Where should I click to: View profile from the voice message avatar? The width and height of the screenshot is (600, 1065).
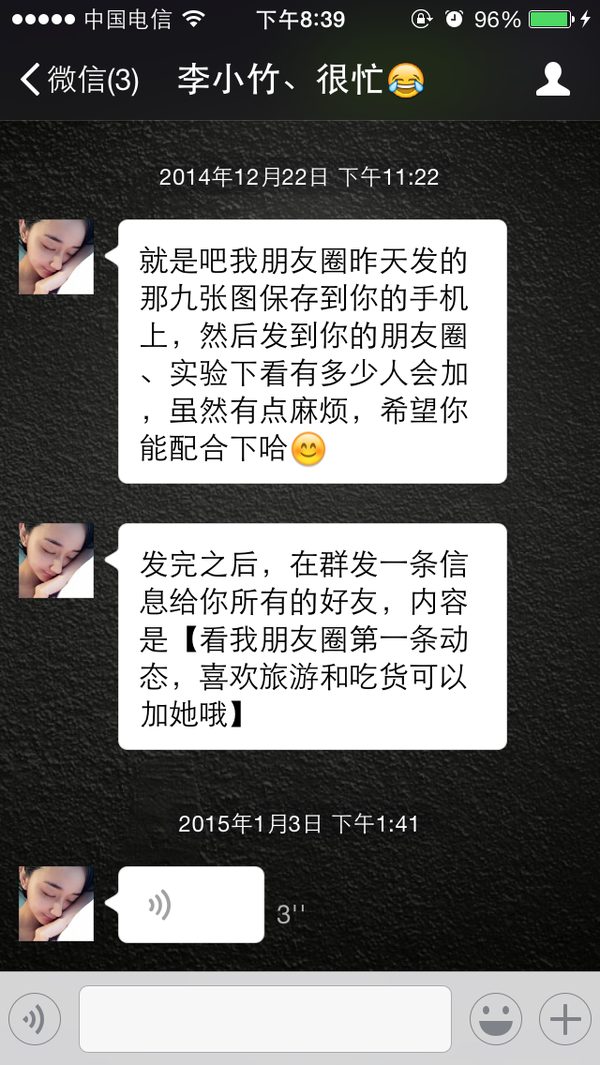click(56, 904)
